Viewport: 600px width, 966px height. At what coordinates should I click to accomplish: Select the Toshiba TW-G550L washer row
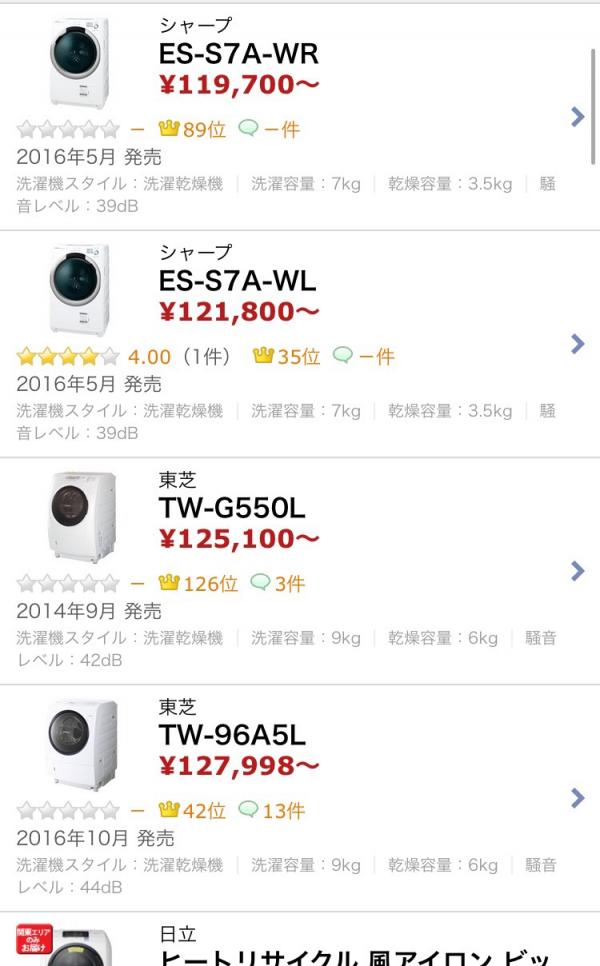point(232,509)
